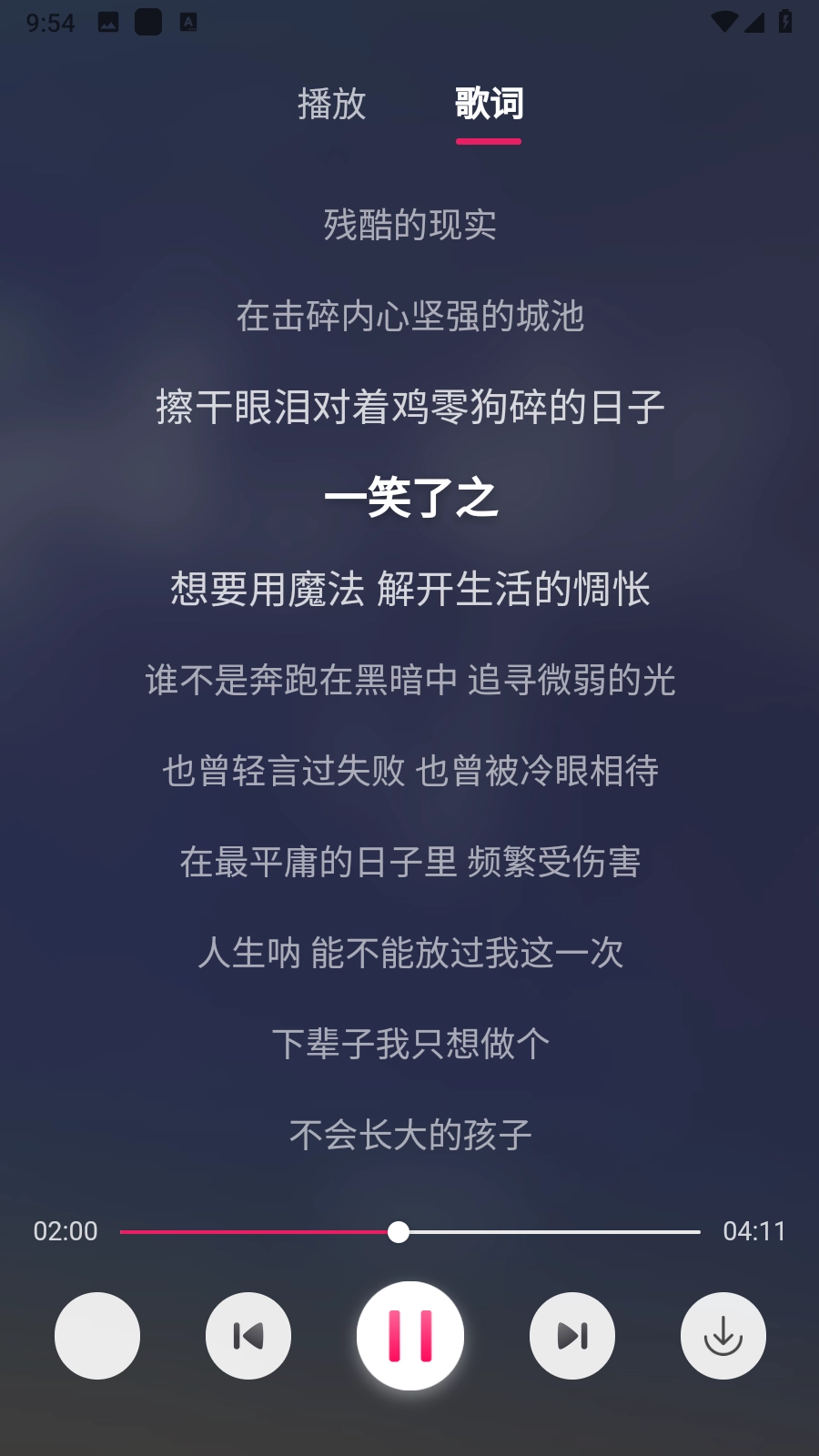Tap the signal strength icon in the status bar
The height and width of the screenshot is (1456, 819).
[755, 22]
